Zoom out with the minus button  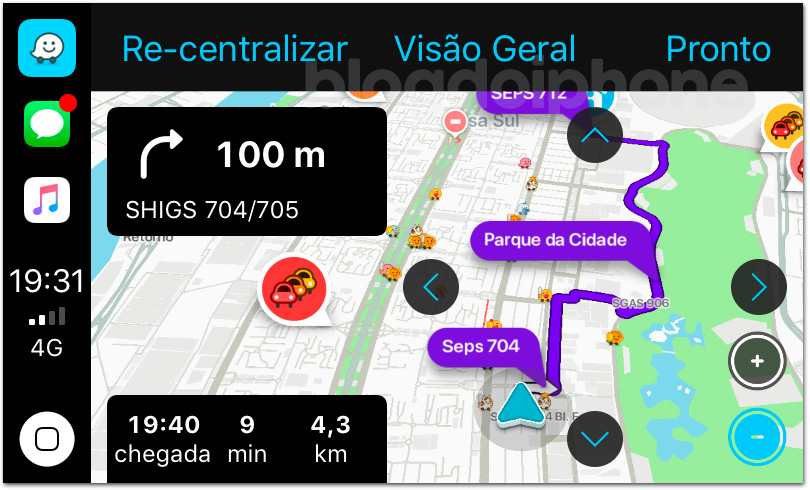(x=757, y=438)
